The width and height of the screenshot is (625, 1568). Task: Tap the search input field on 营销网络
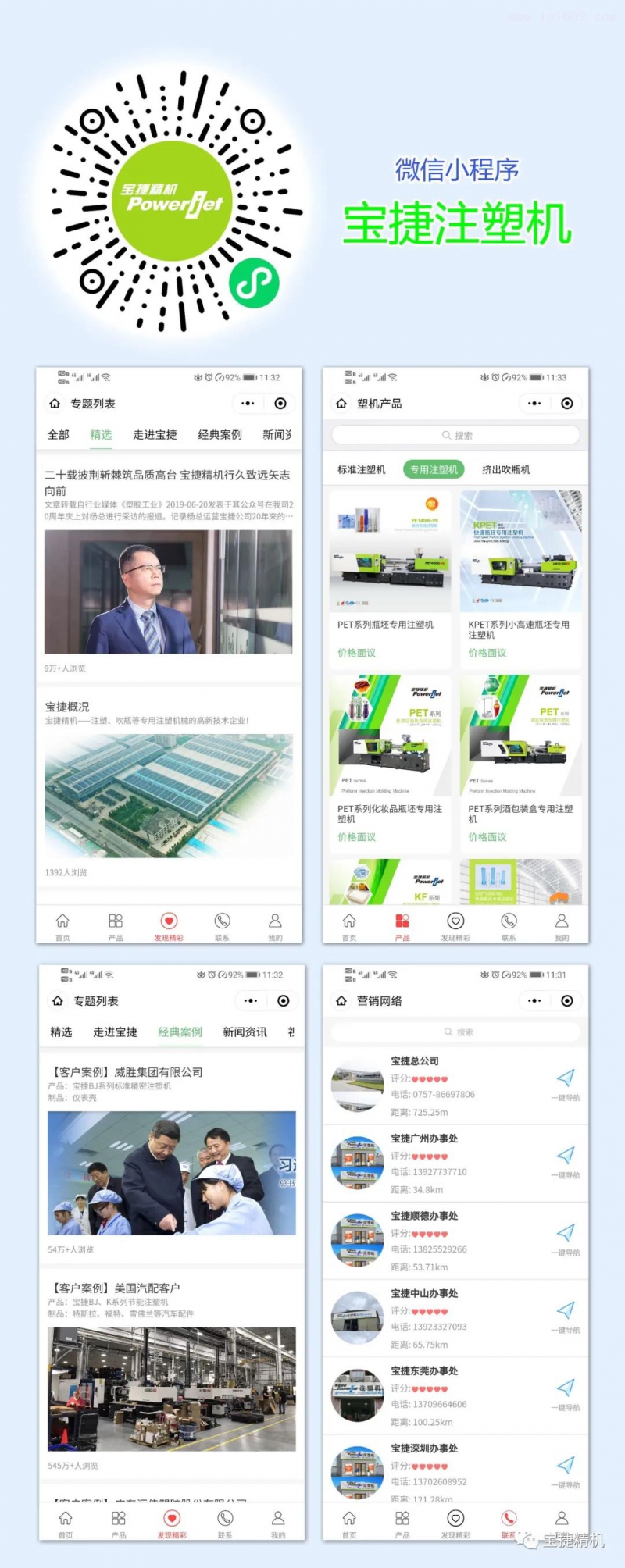(x=455, y=1032)
